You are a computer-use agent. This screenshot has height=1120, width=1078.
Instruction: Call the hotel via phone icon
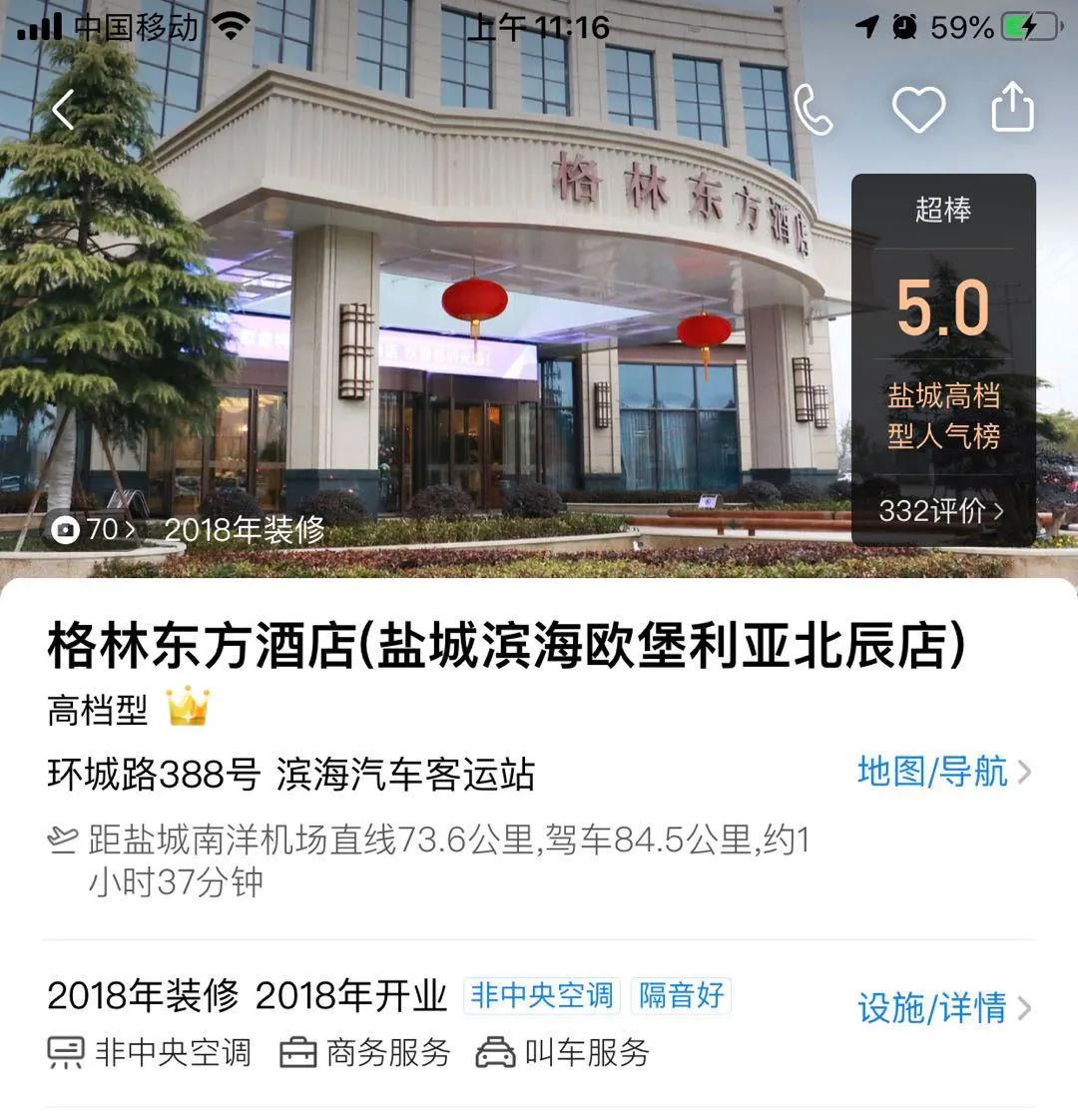coord(813,109)
